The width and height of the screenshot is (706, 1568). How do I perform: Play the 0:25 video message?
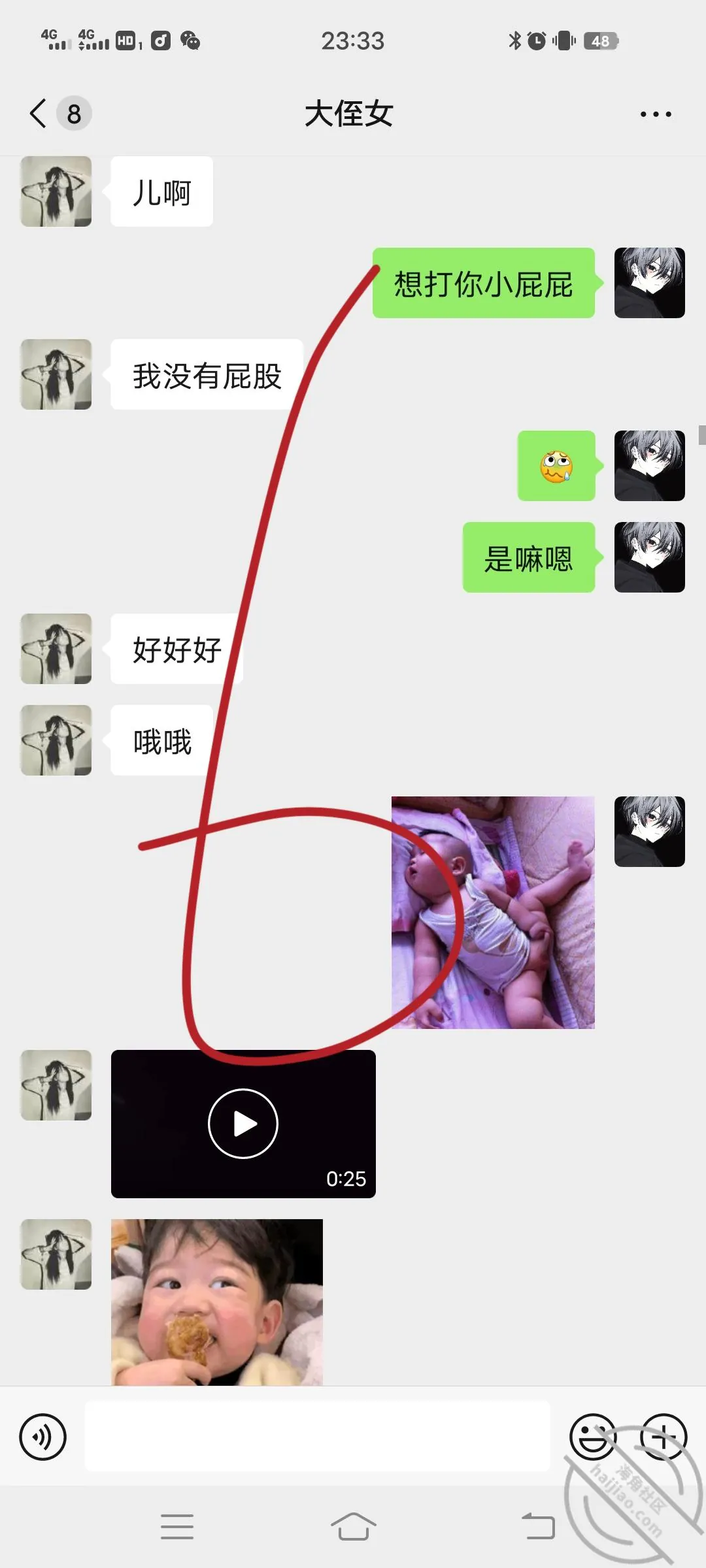(243, 1124)
